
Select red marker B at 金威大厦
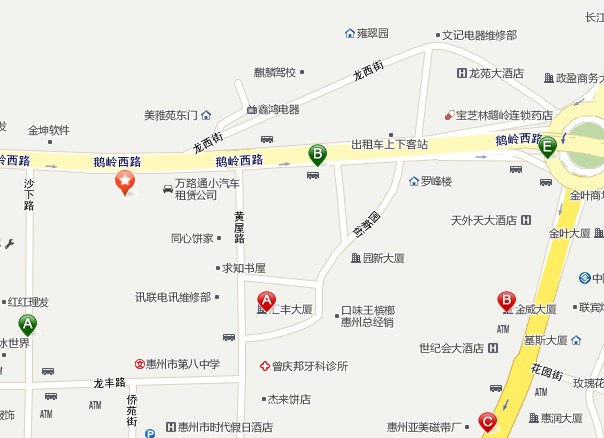[507, 300]
